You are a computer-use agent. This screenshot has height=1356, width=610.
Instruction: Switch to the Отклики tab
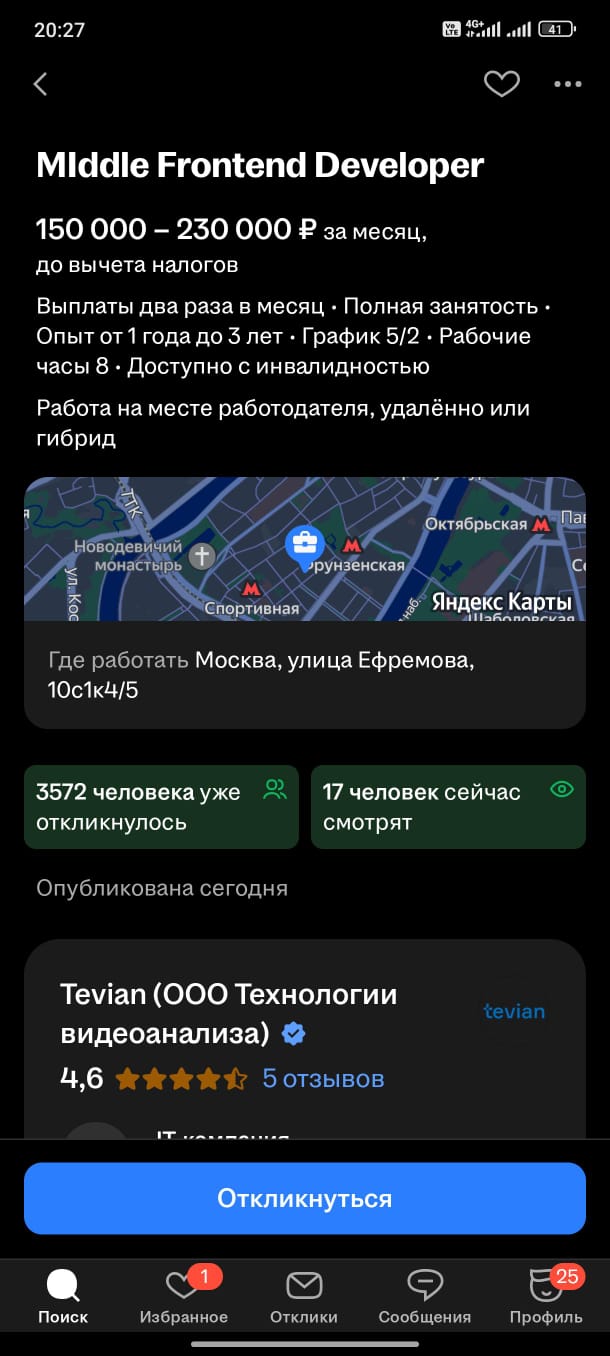(304, 1297)
